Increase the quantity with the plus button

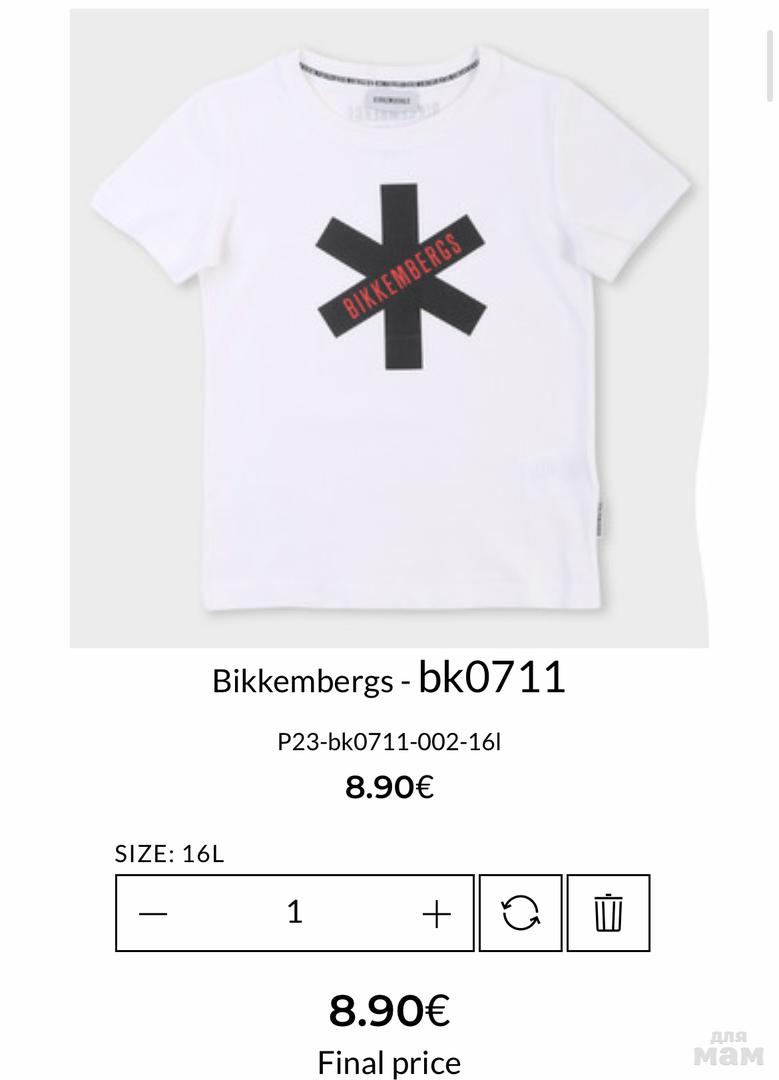pyautogui.click(x=436, y=914)
